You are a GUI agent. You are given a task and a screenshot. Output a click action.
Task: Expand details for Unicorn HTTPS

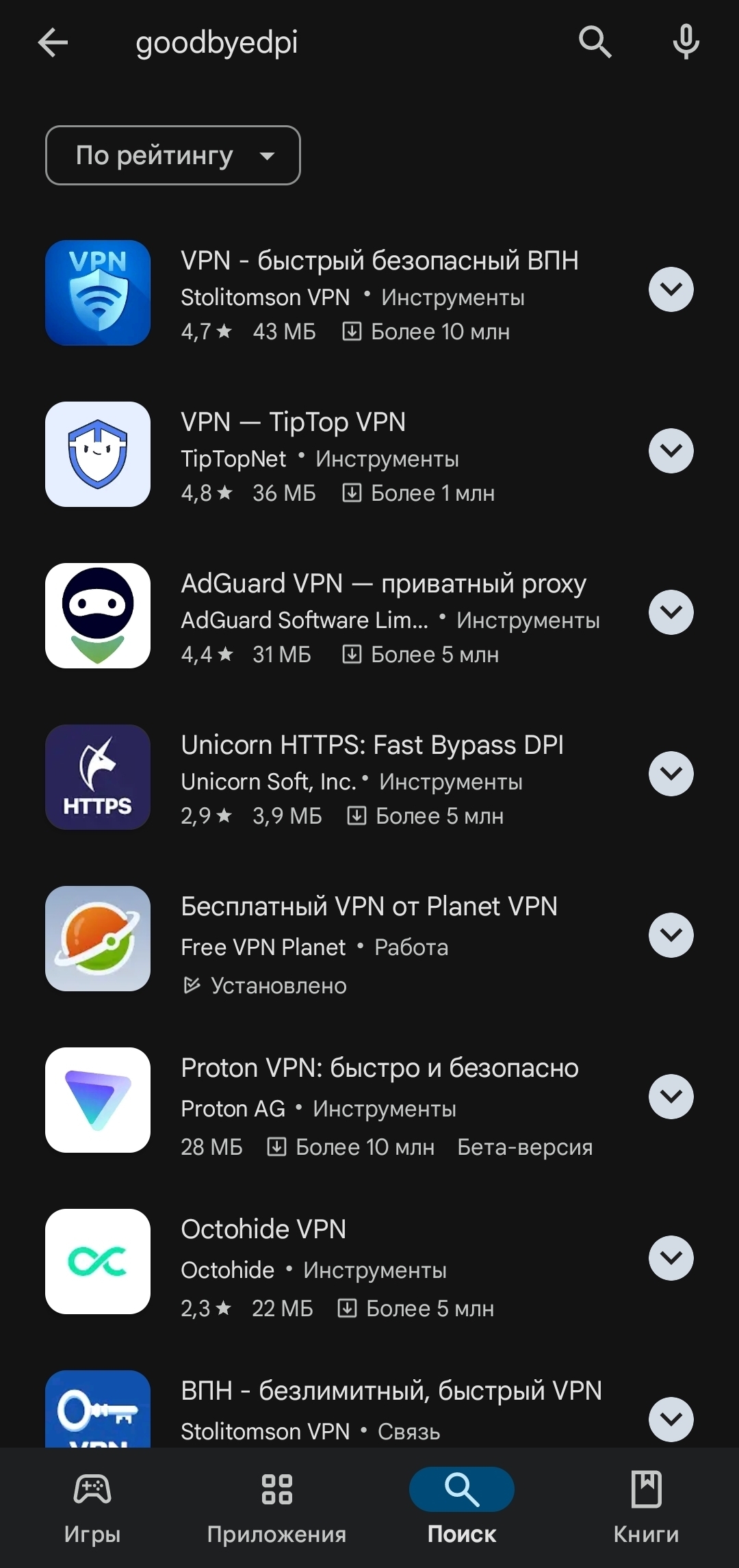(671, 774)
